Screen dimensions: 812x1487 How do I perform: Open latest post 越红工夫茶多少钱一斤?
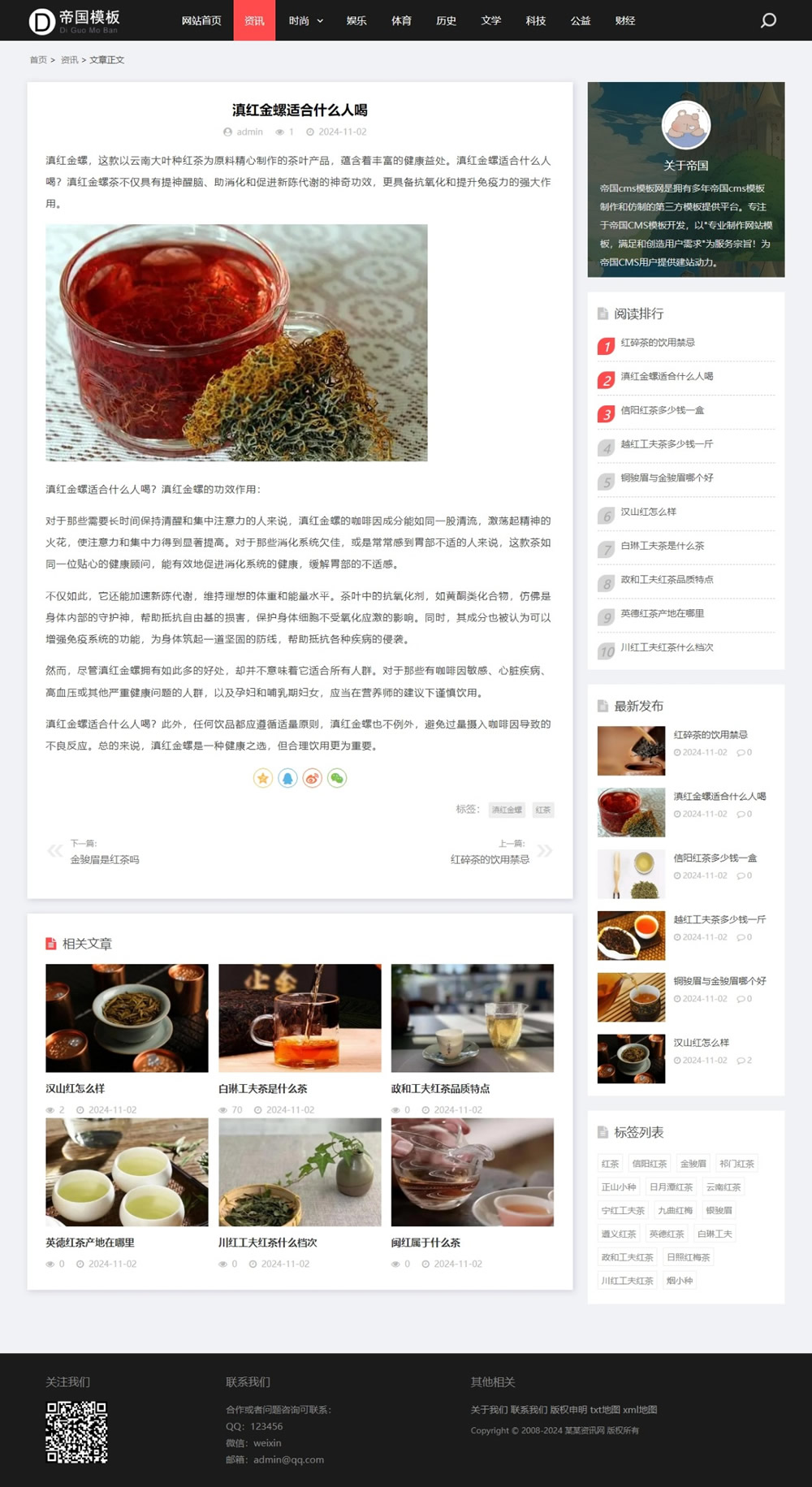(x=719, y=919)
